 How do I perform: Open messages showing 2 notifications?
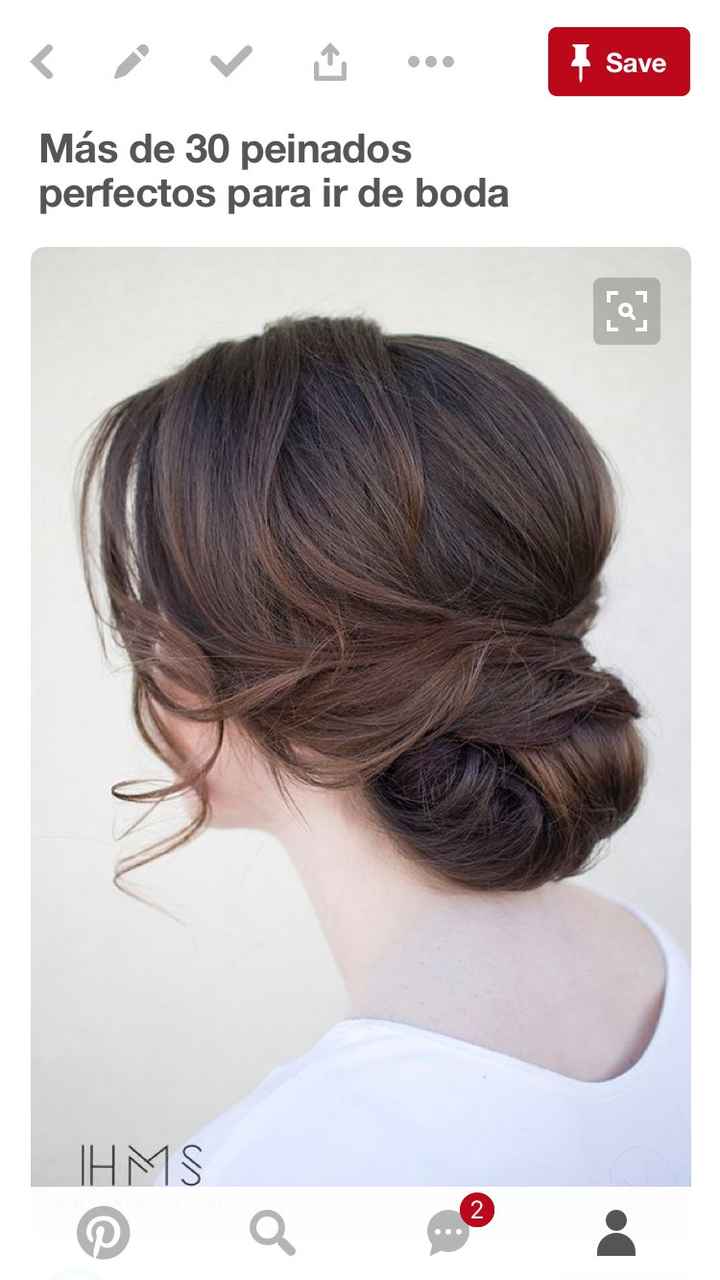point(446,1233)
